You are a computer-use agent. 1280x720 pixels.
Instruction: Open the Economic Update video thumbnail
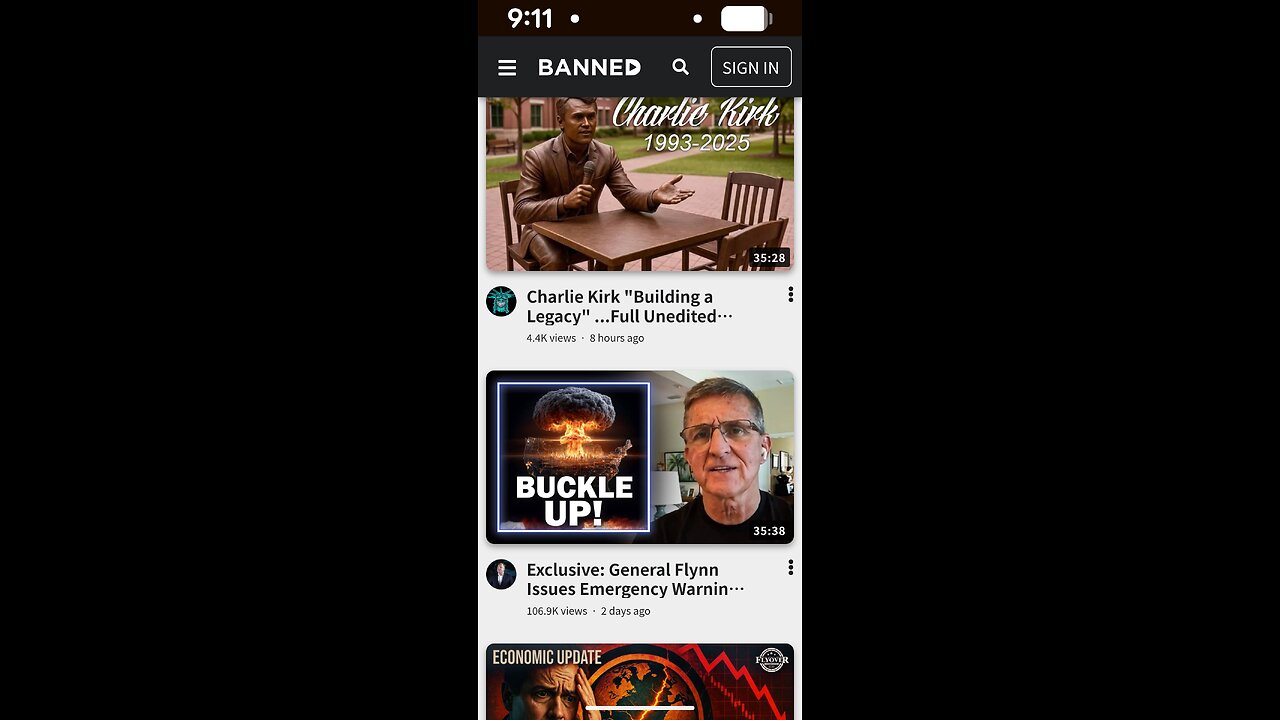coord(640,680)
